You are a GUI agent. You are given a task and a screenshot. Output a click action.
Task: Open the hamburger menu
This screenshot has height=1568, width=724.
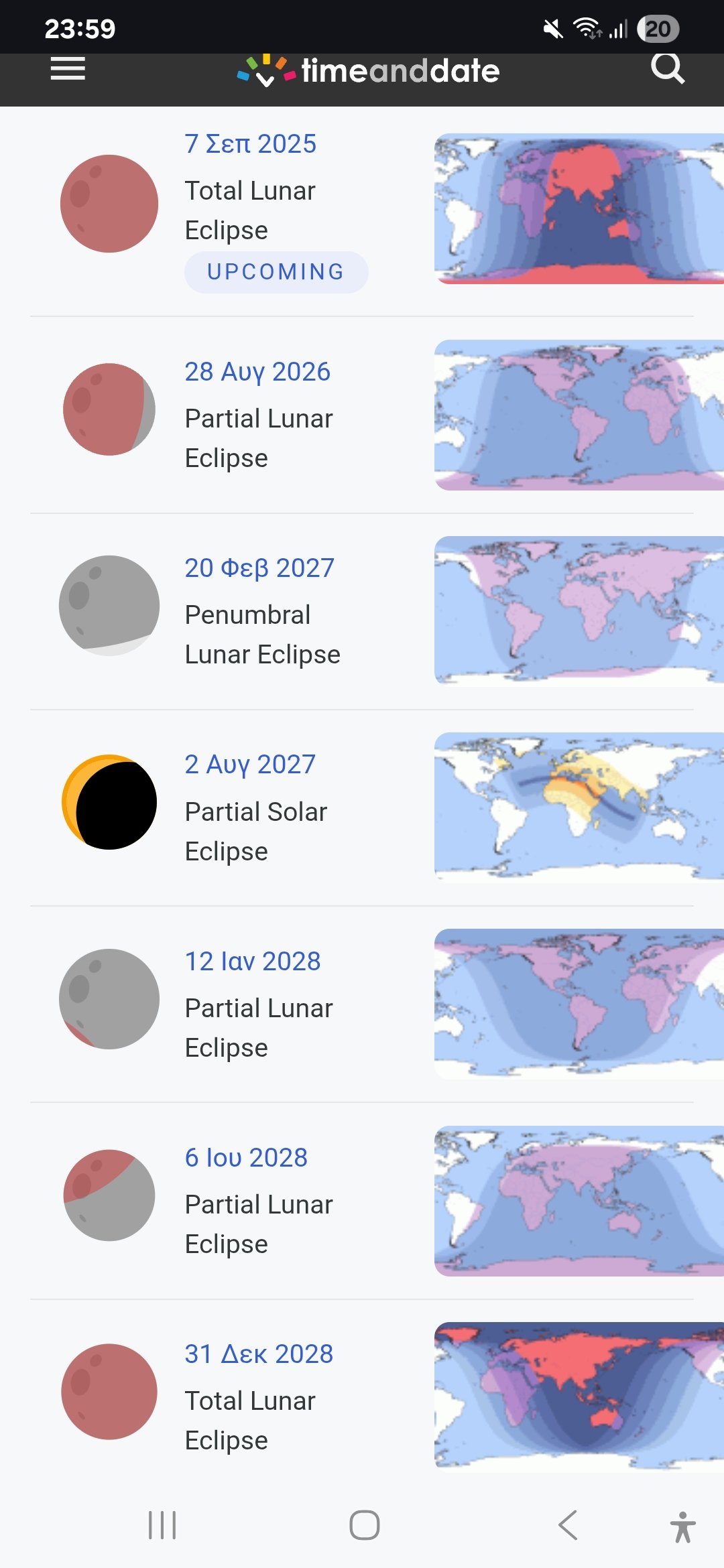pos(68,68)
